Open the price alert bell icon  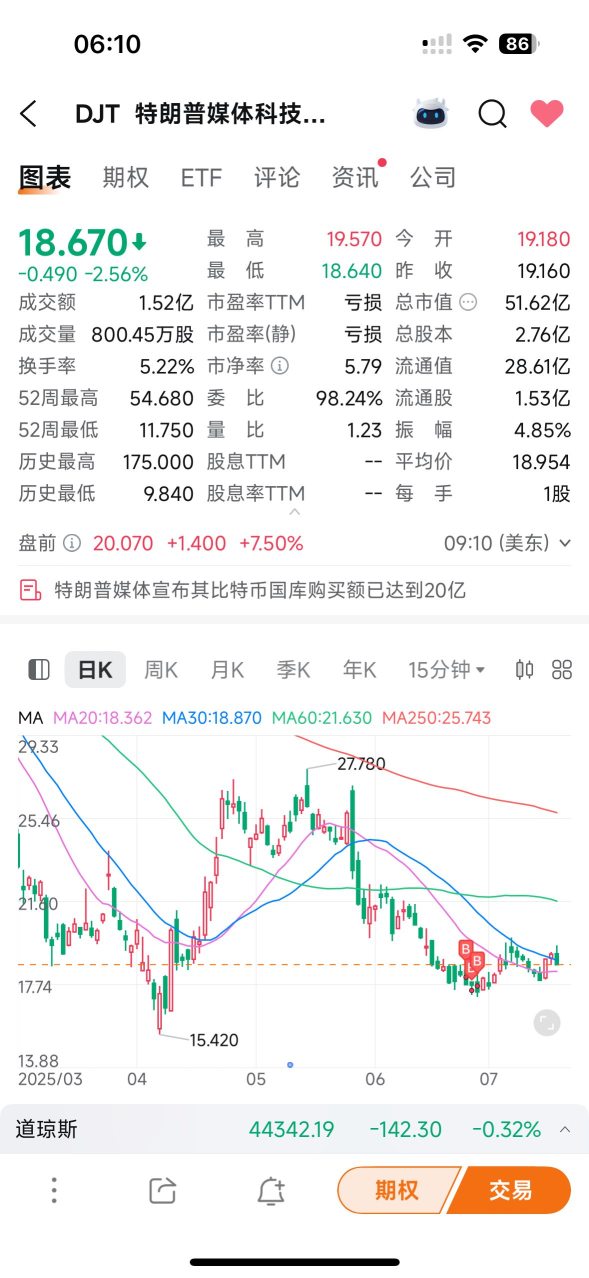(270, 1190)
